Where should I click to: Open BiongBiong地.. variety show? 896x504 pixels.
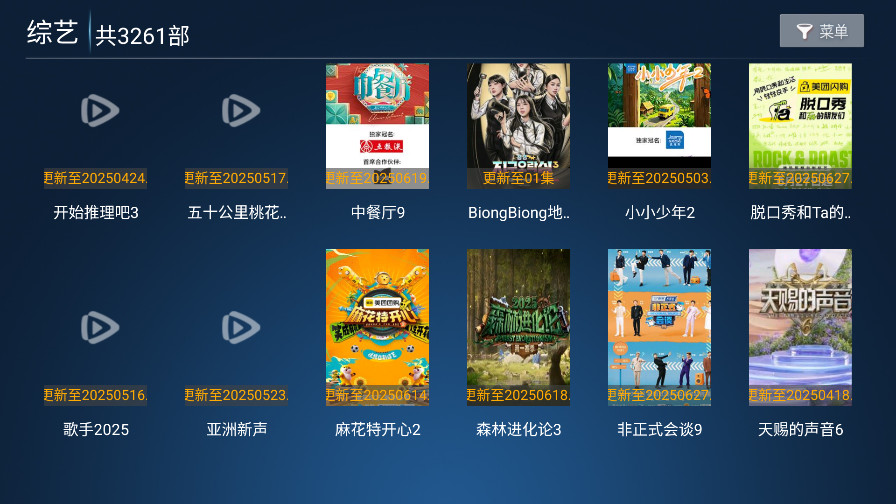[518, 127]
